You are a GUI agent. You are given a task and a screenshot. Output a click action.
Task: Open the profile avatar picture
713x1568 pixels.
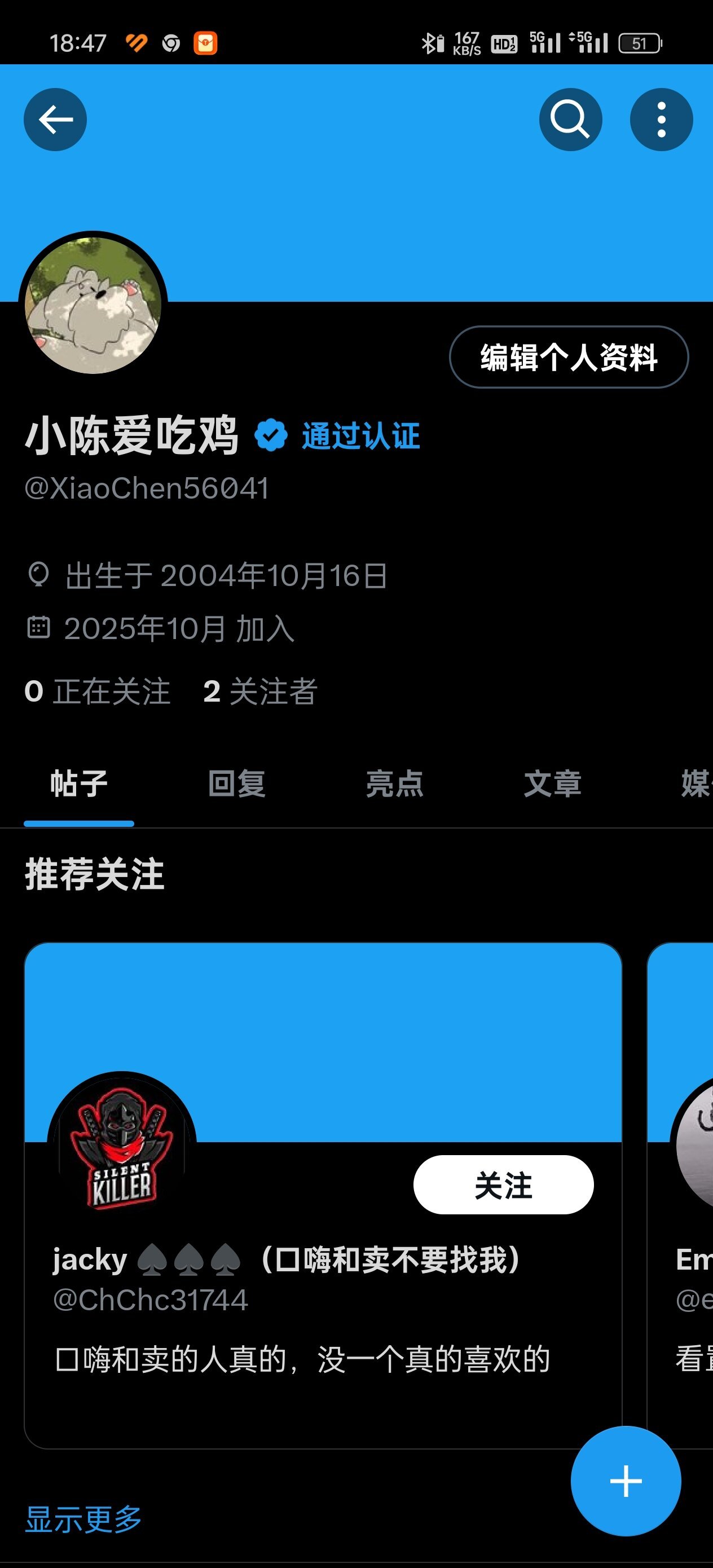(93, 306)
